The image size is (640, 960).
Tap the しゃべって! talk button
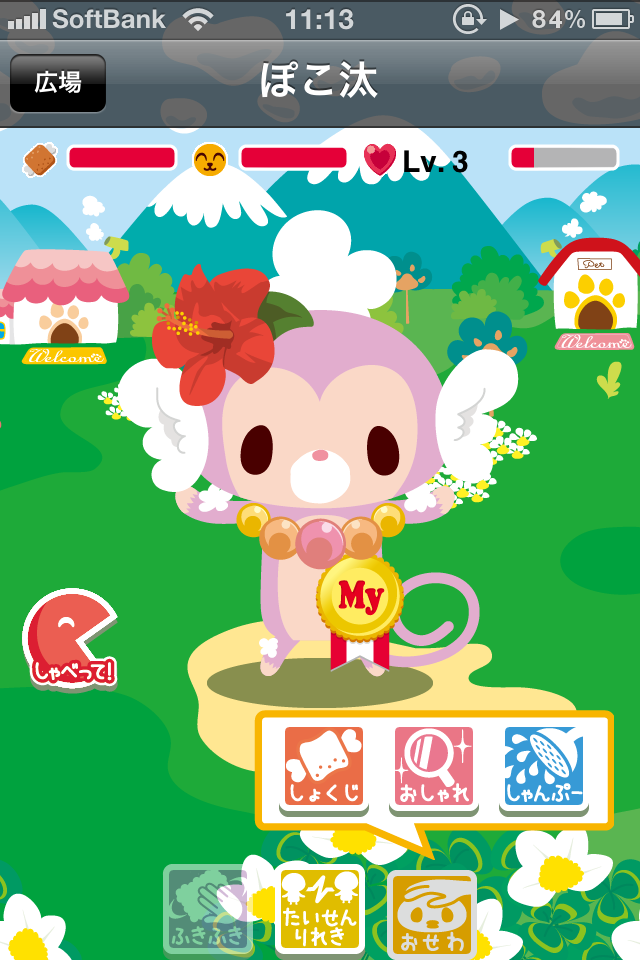point(71,641)
